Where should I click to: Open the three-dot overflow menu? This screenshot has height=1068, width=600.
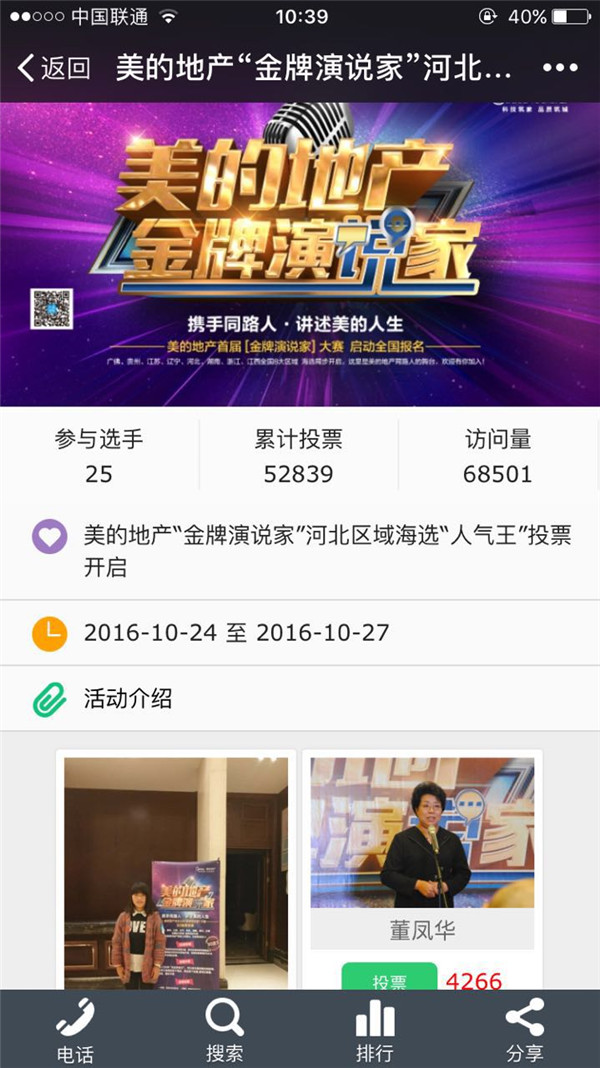(x=559, y=68)
